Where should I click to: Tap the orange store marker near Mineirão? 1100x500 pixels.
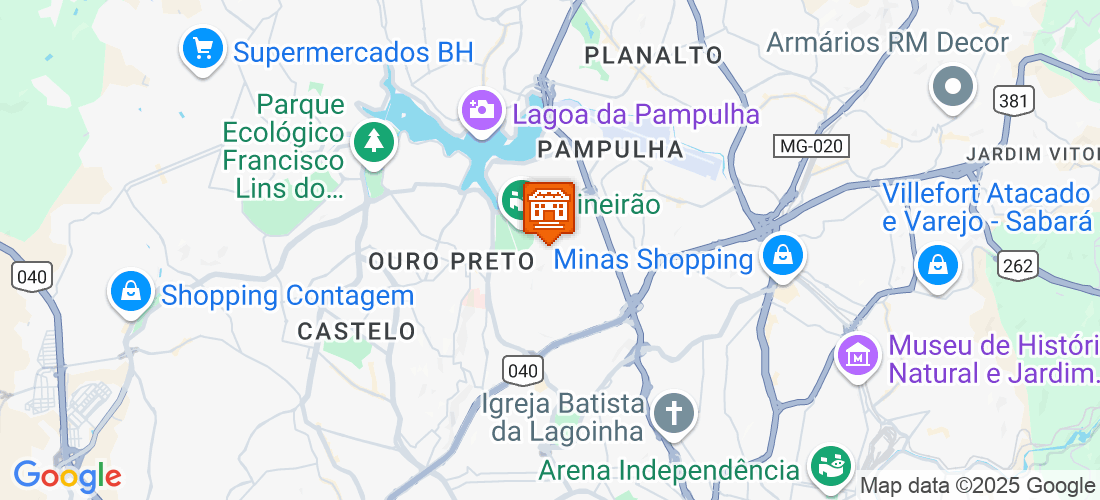pos(548,209)
